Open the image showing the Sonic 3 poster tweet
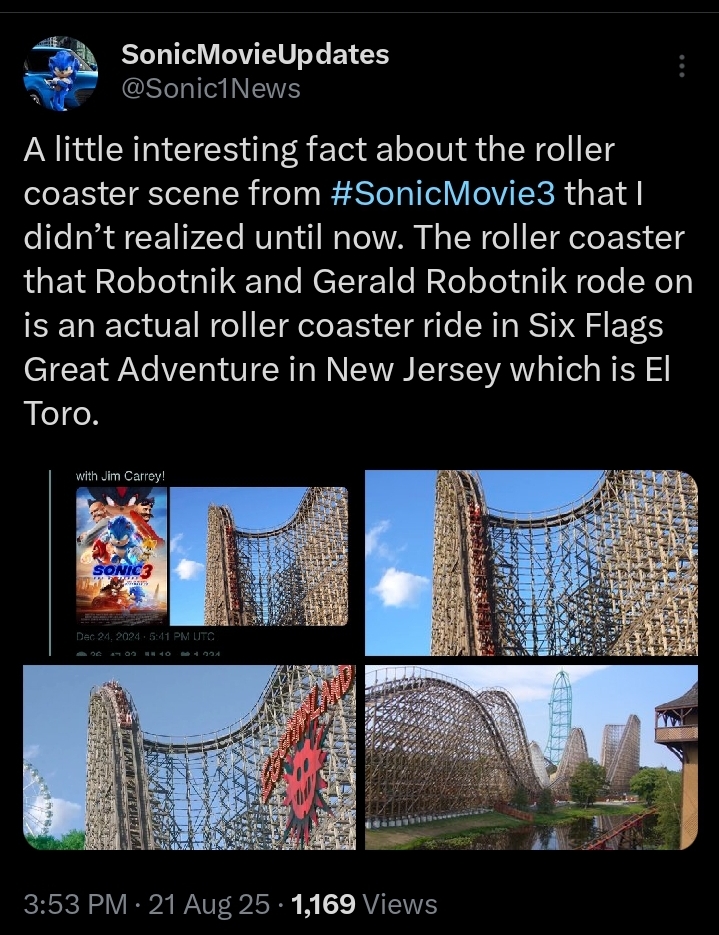Image resolution: width=719 pixels, height=935 pixels. [190, 563]
